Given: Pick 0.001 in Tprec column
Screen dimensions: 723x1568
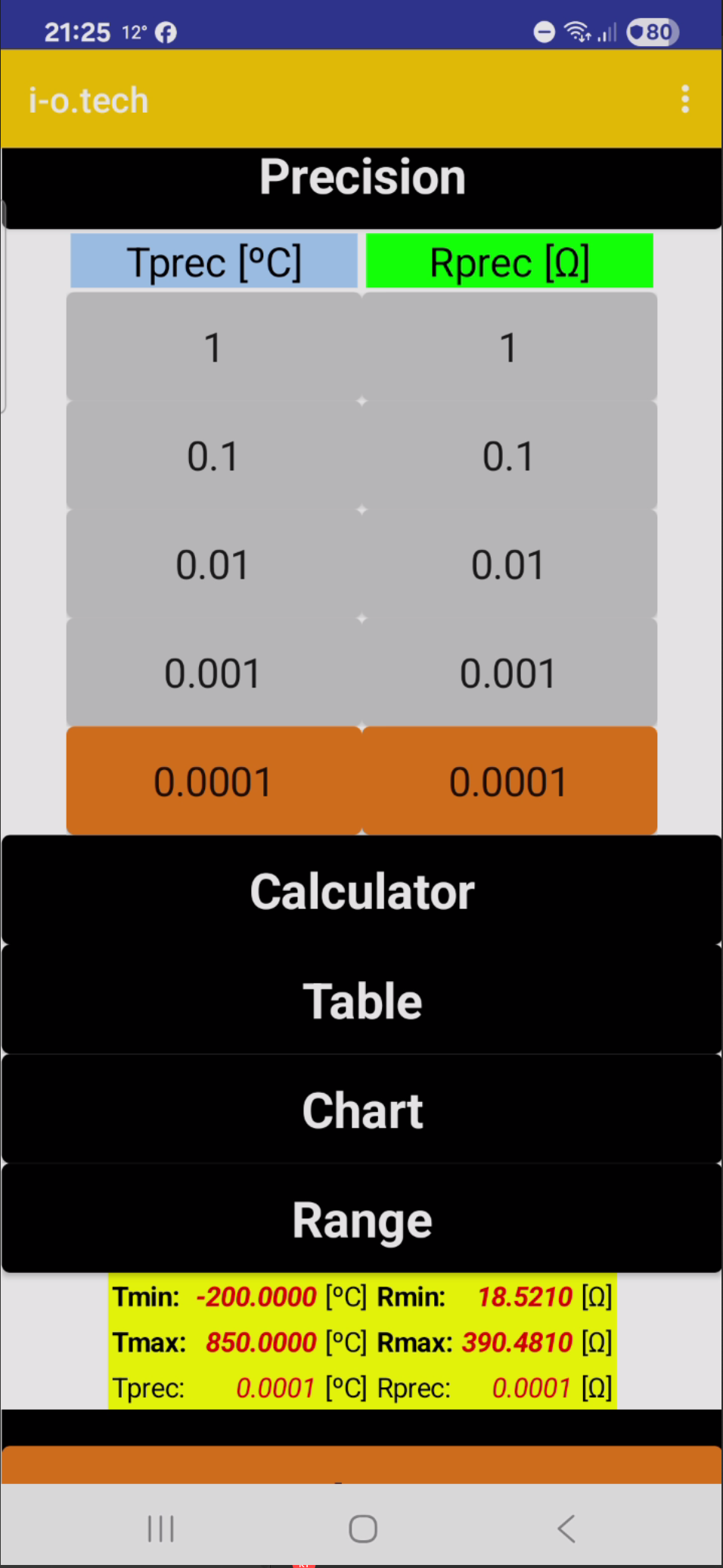Looking at the screenshot, I should [x=213, y=673].
